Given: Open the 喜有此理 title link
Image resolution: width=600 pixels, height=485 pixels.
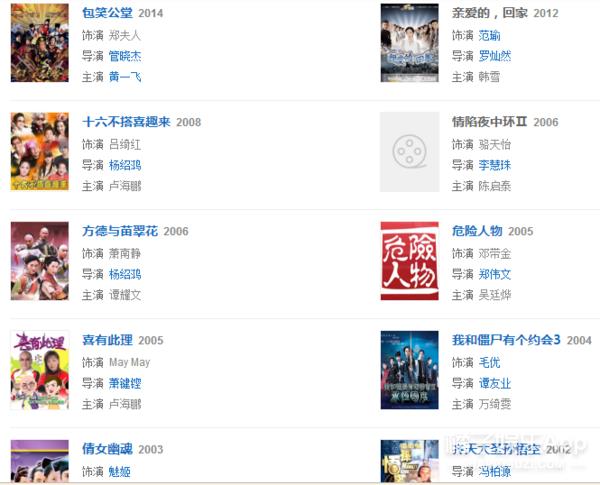Looking at the screenshot, I should pyautogui.click(x=108, y=340).
